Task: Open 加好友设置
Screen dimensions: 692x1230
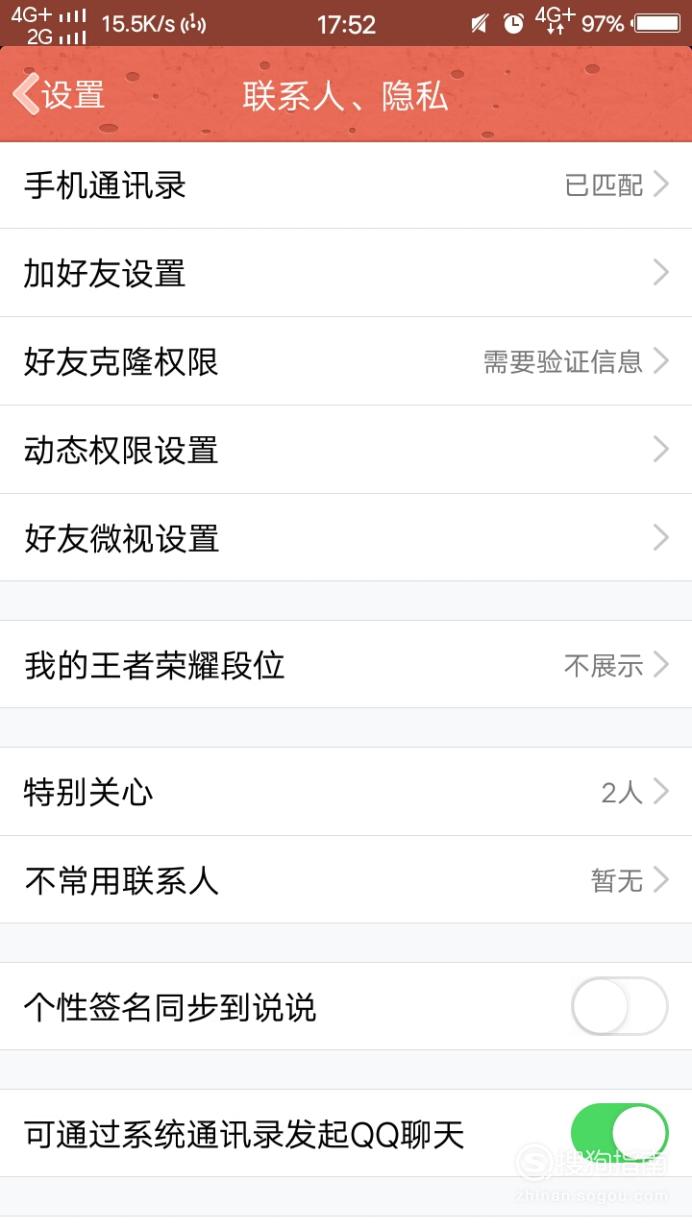Action: pos(346,273)
